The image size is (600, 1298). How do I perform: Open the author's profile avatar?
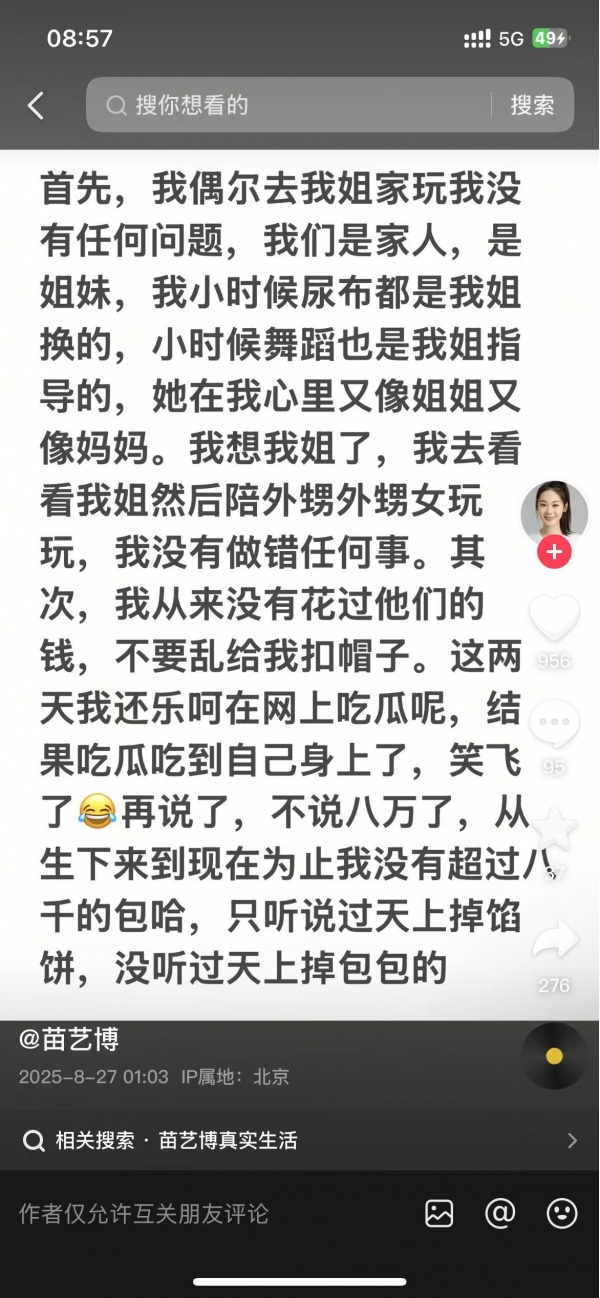click(x=554, y=514)
